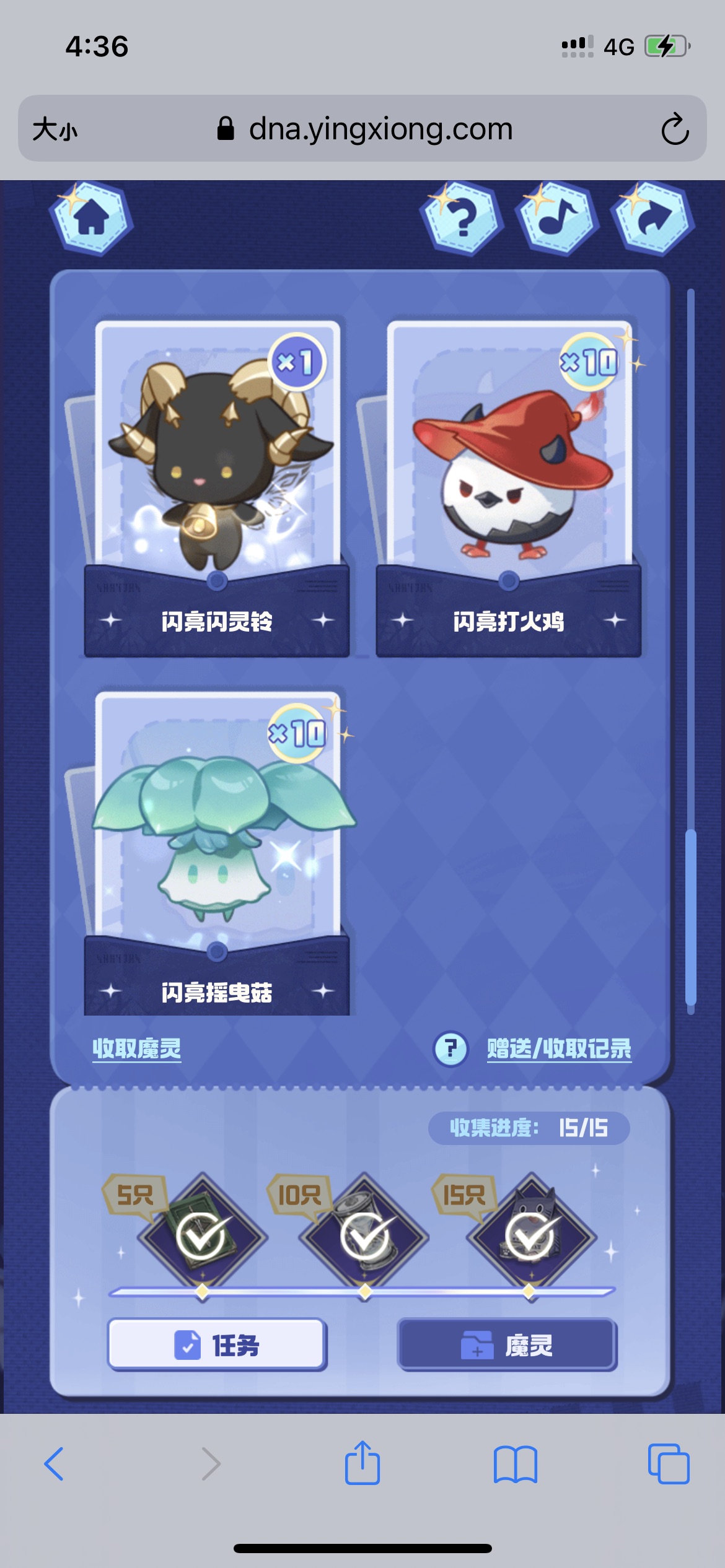Open the help question mark hexagon
This screenshot has height=1568, width=725.
click(x=462, y=218)
